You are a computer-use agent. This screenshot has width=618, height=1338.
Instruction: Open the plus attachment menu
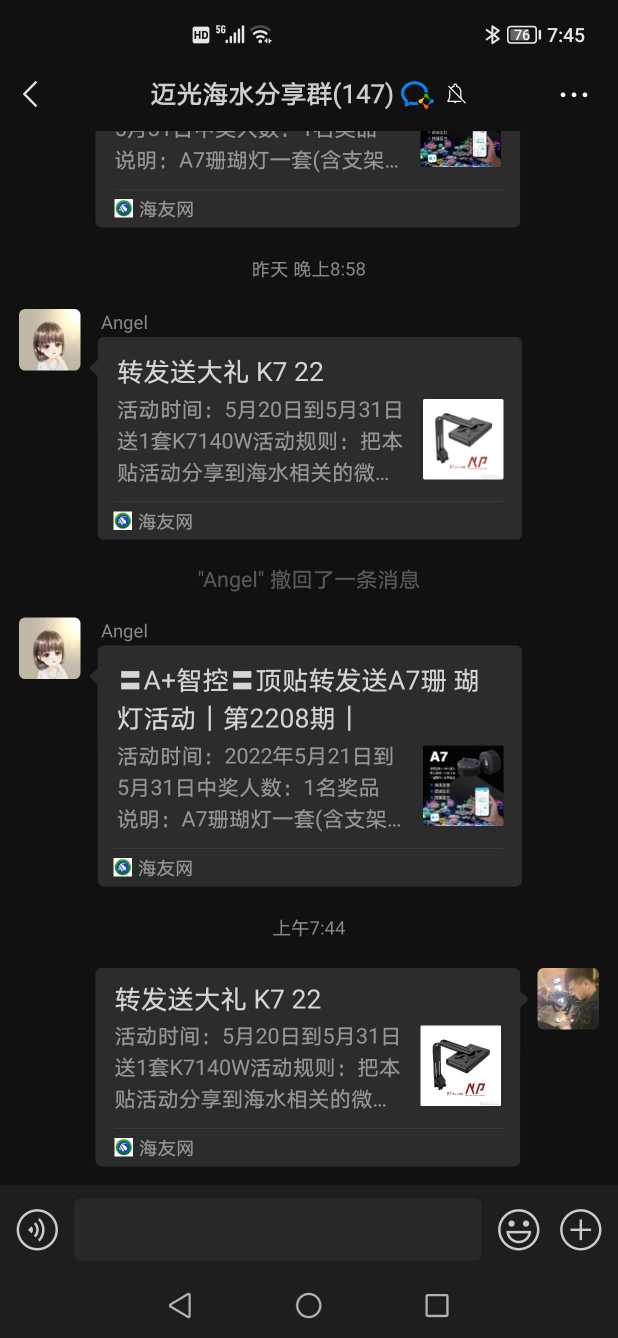(580, 1229)
